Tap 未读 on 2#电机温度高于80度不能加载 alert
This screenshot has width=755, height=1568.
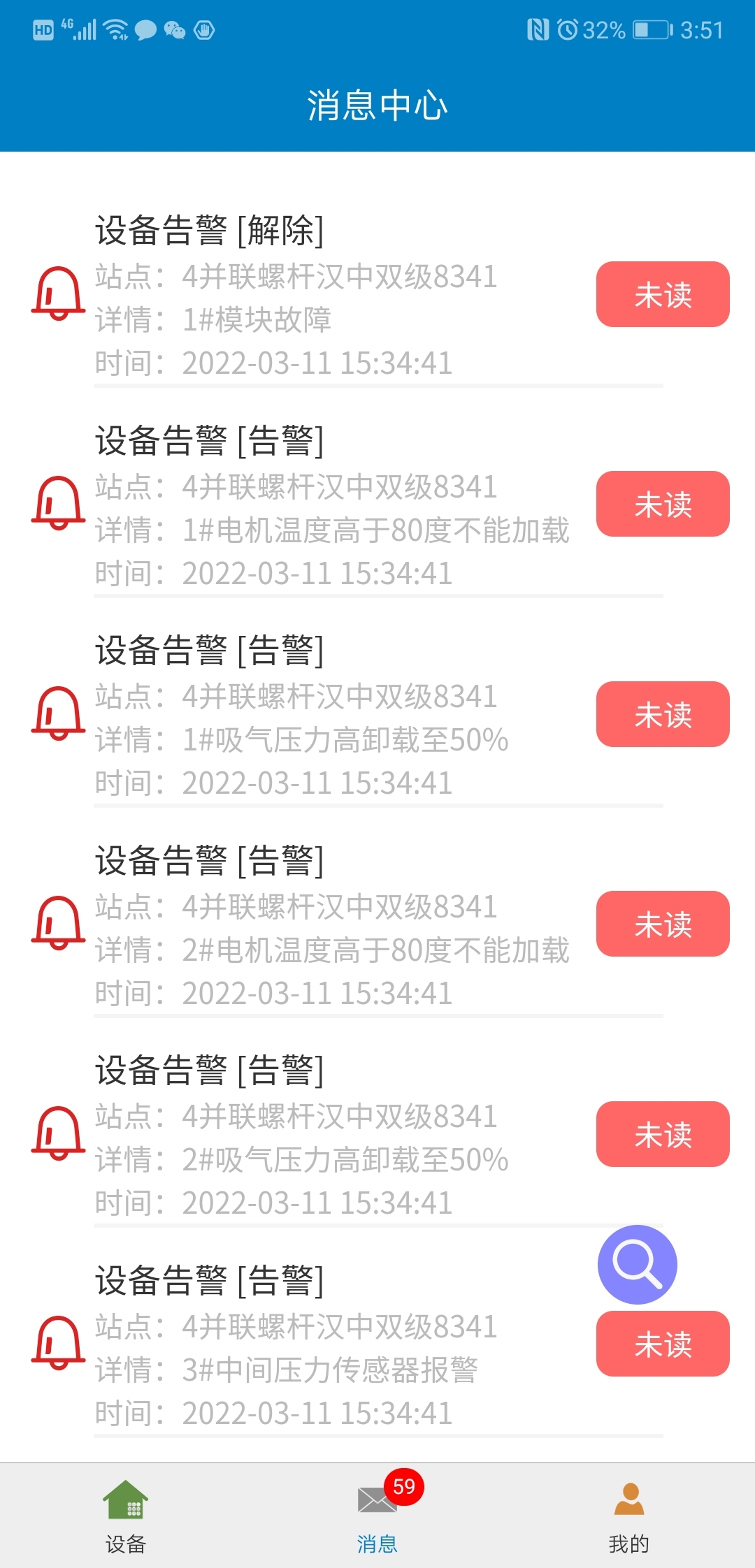tap(663, 924)
